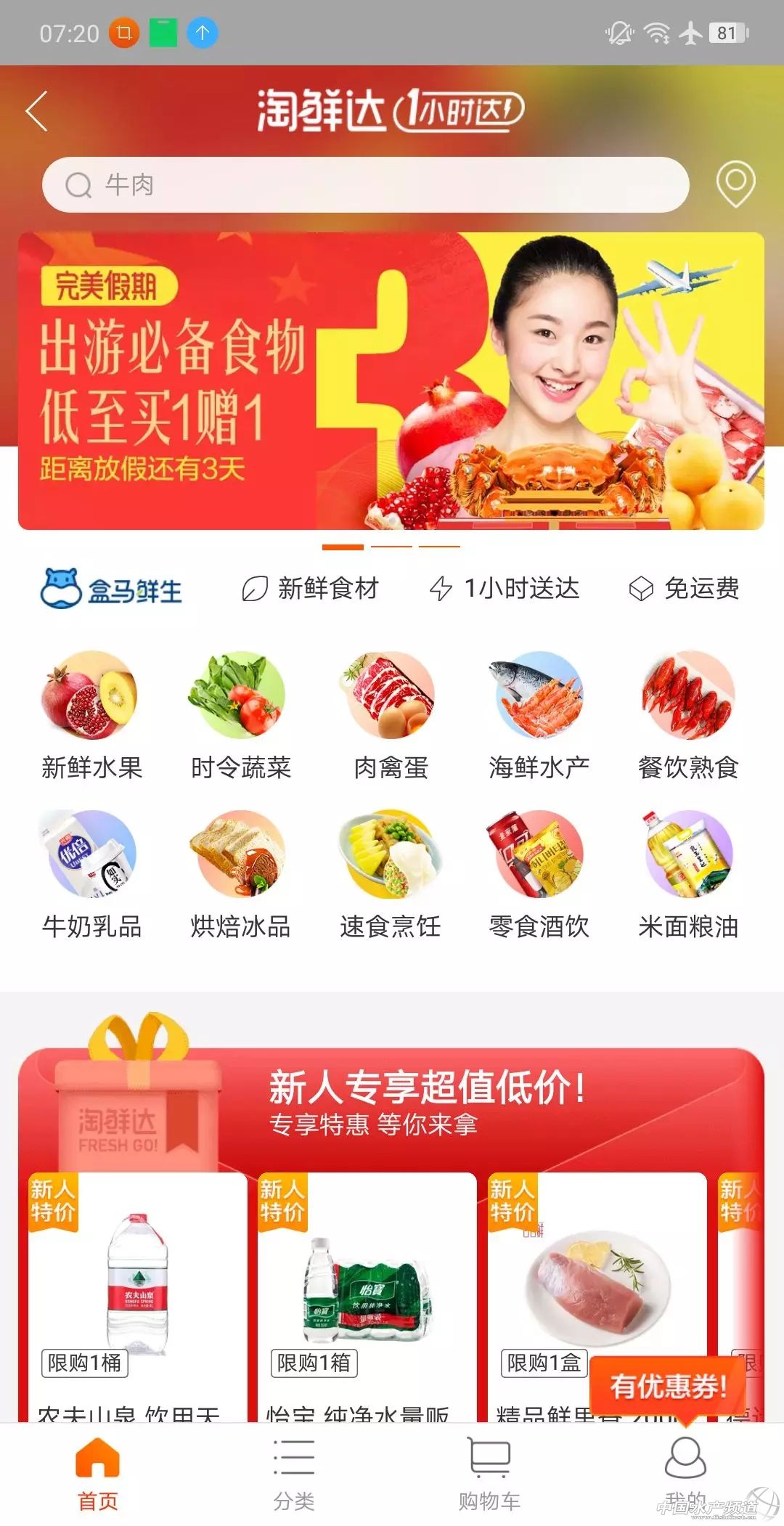Open the 零食酒饮 category
This screenshot has height=1526, width=784.
click(x=539, y=875)
